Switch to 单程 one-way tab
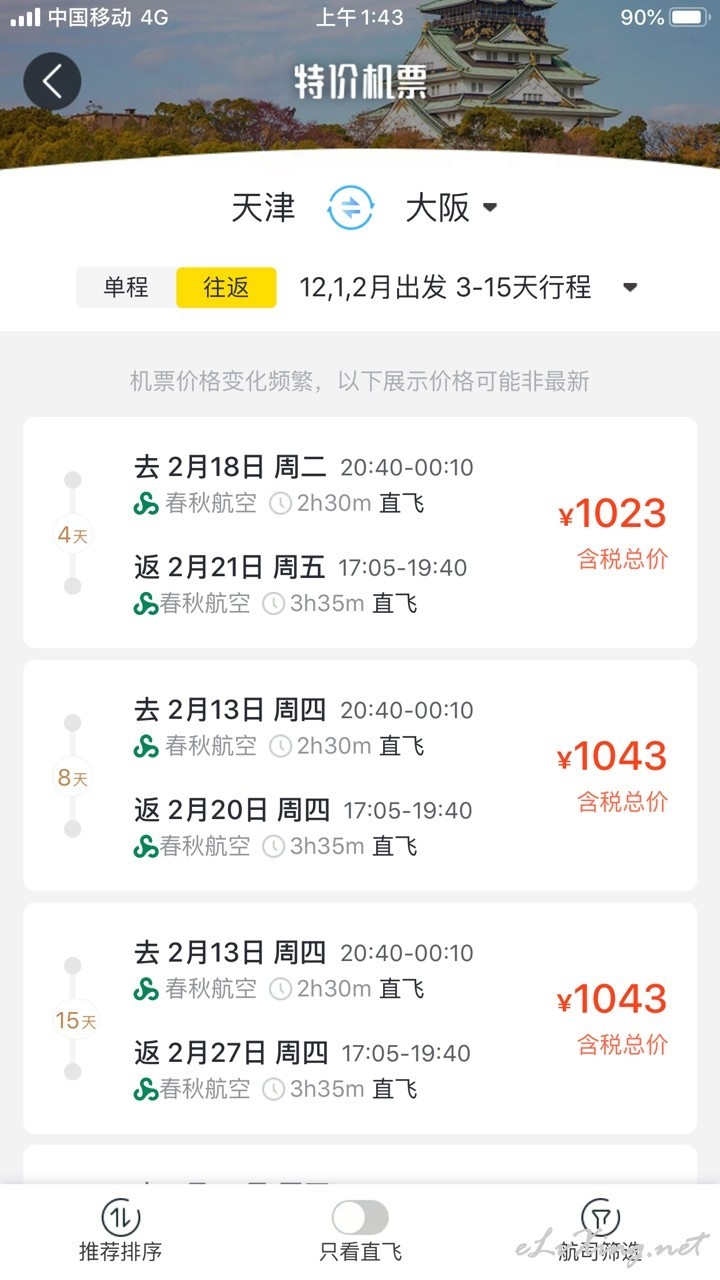 (126, 288)
